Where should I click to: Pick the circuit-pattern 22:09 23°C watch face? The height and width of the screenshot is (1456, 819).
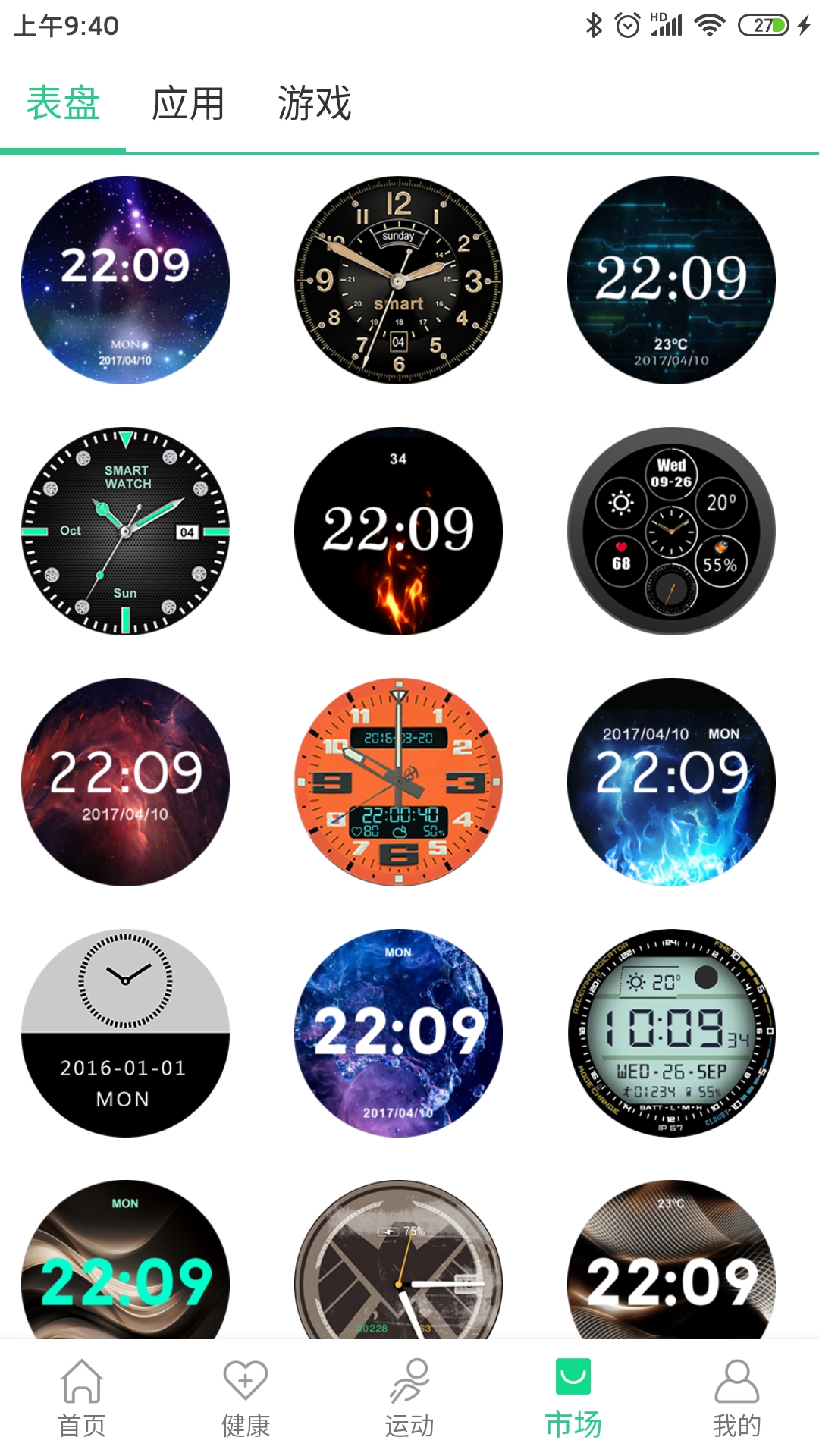click(671, 280)
